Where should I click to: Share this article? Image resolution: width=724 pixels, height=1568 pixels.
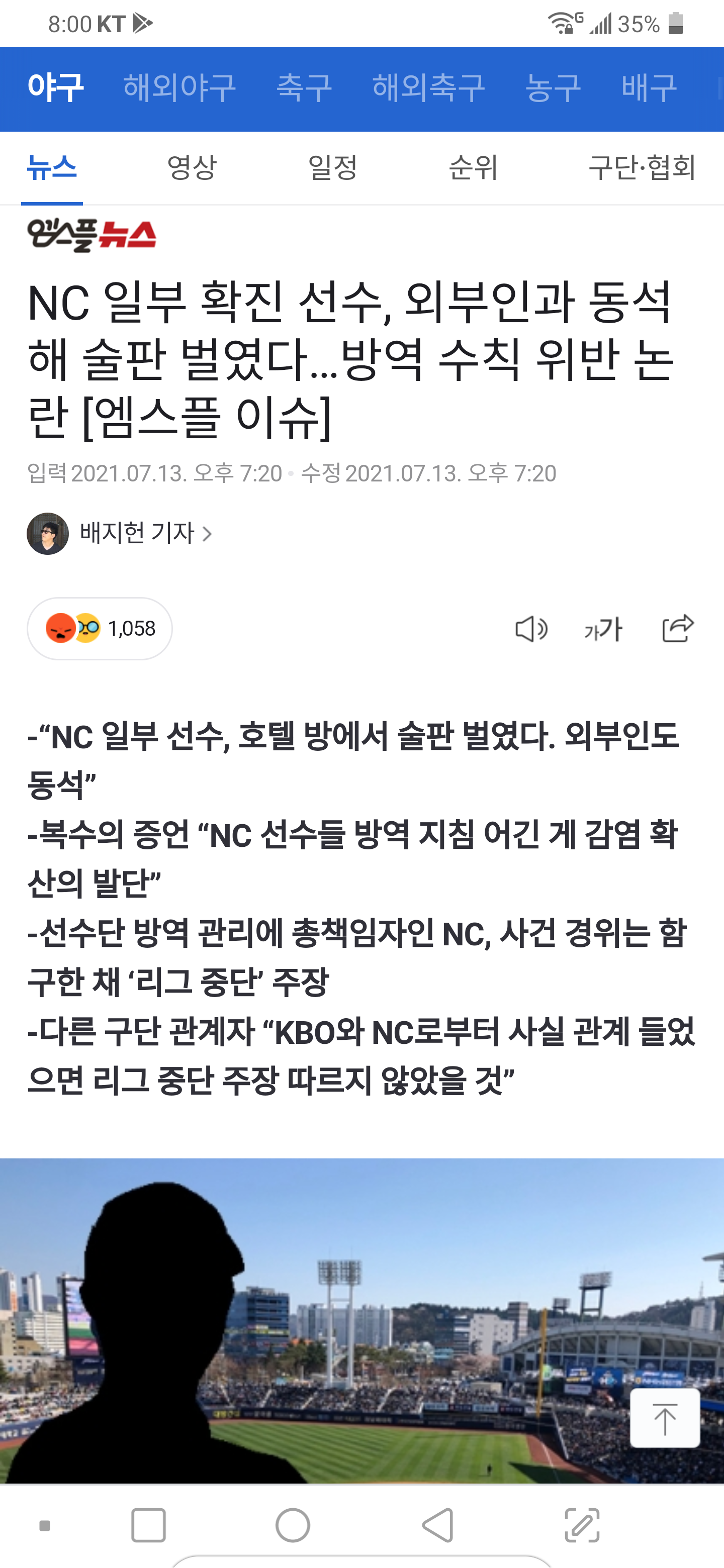(678, 629)
